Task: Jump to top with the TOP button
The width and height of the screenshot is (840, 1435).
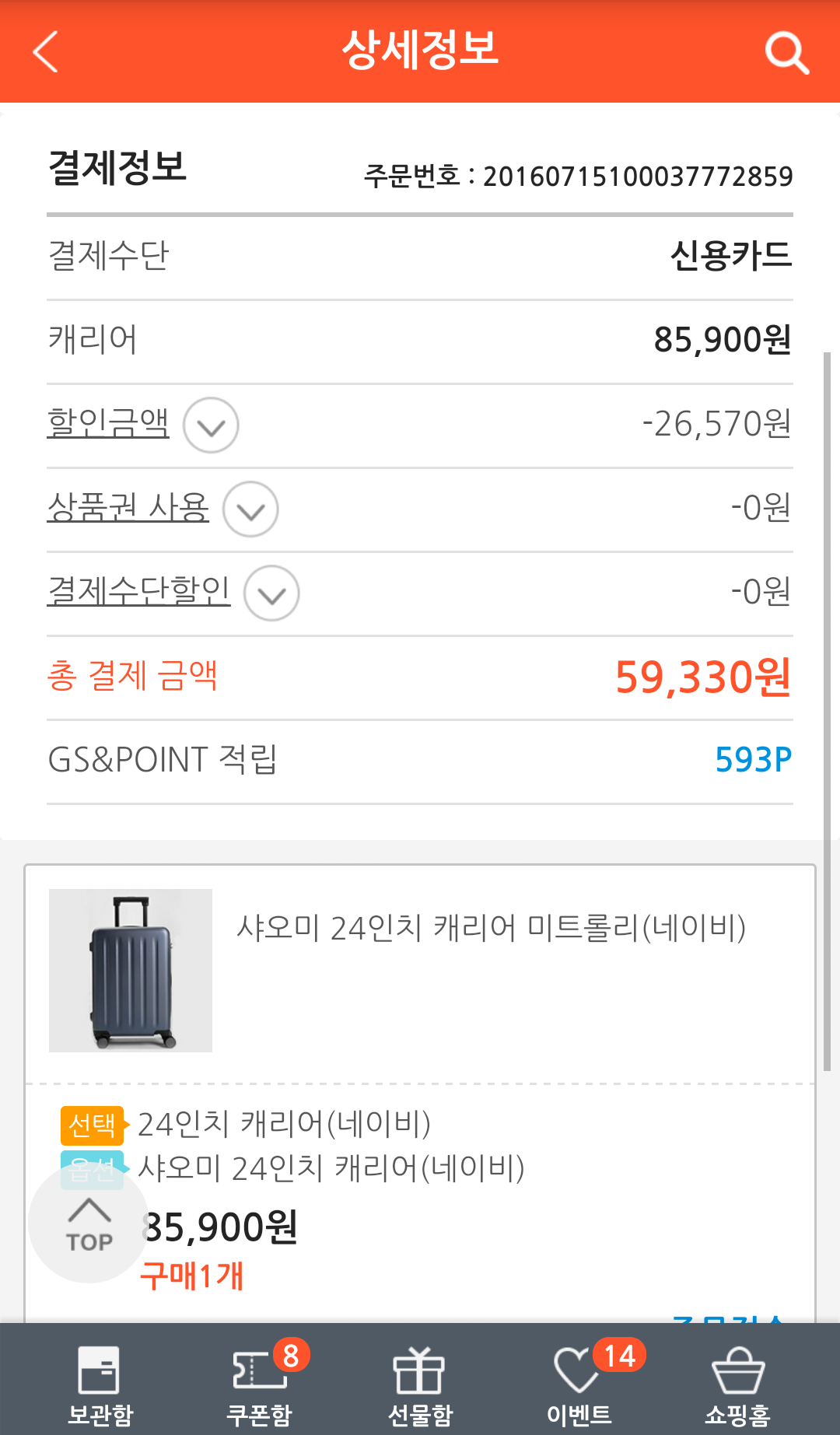Action: coord(89,1223)
